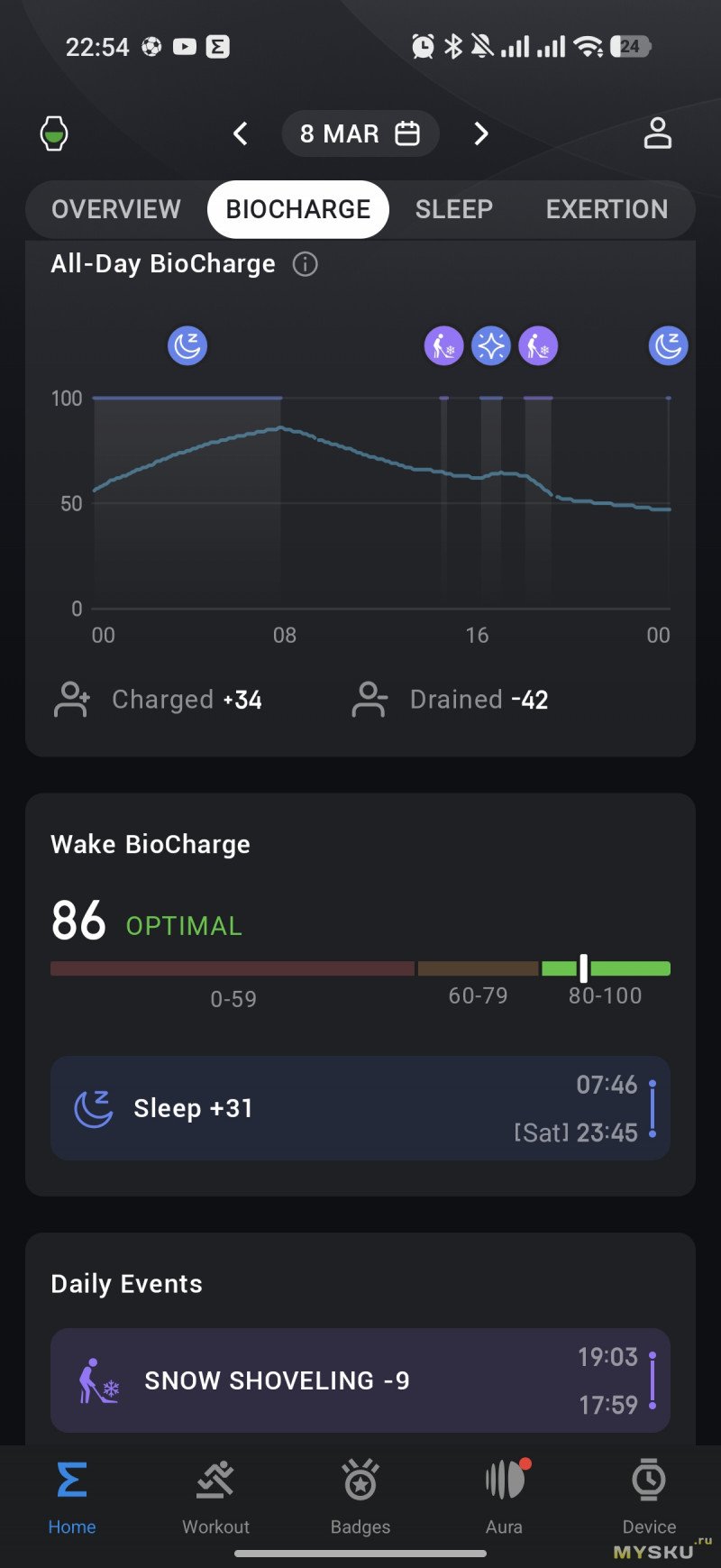
Task: Tap the sparkle event marker on the chart
Action: tap(491, 345)
